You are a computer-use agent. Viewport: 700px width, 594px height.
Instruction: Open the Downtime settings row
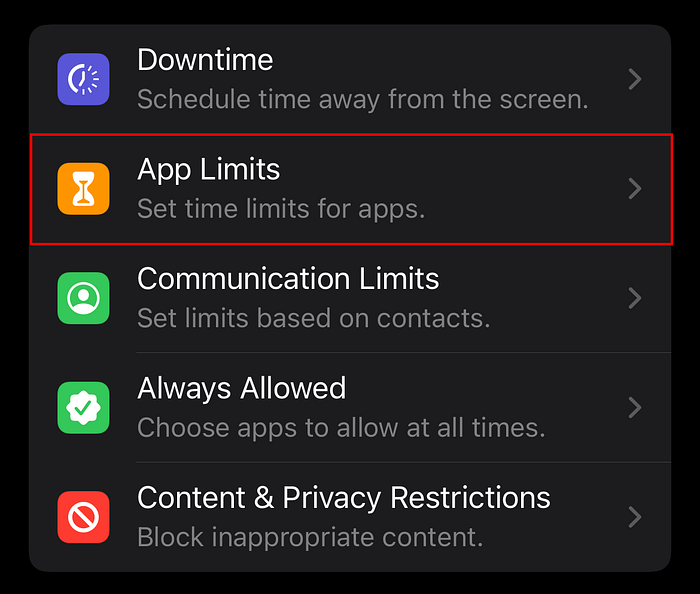(x=350, y=79)
